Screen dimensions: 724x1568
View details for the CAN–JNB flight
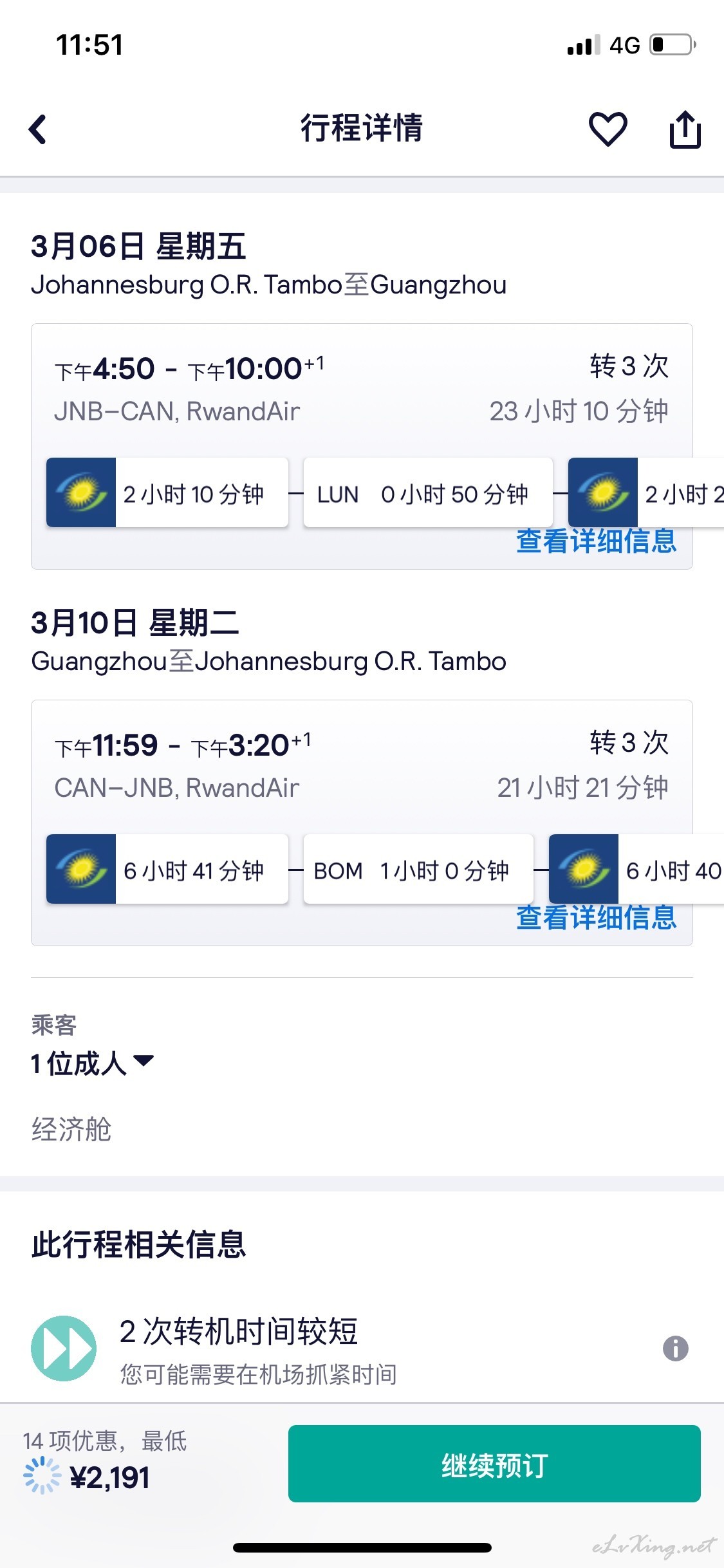point(596,918)
